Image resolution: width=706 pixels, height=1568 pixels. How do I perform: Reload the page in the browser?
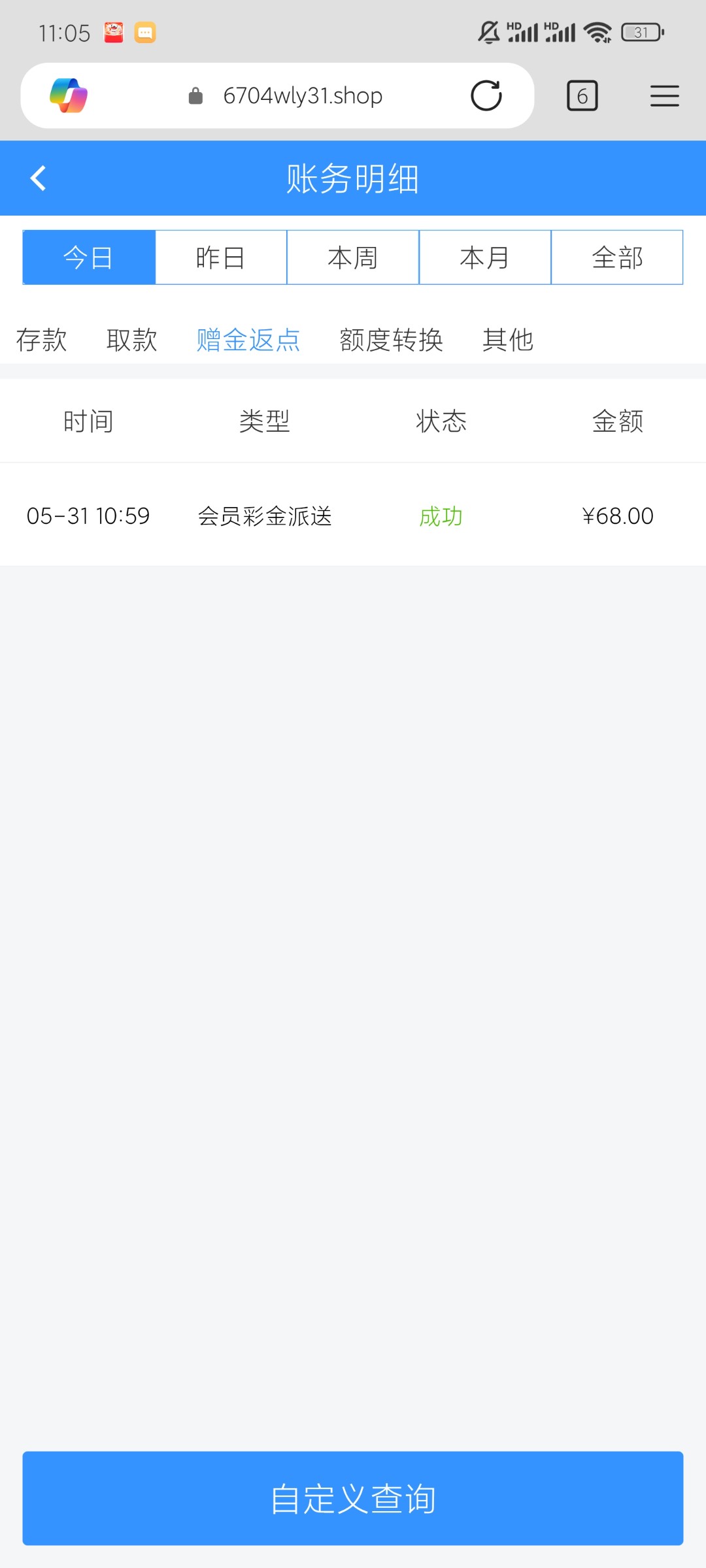[486, 96]
